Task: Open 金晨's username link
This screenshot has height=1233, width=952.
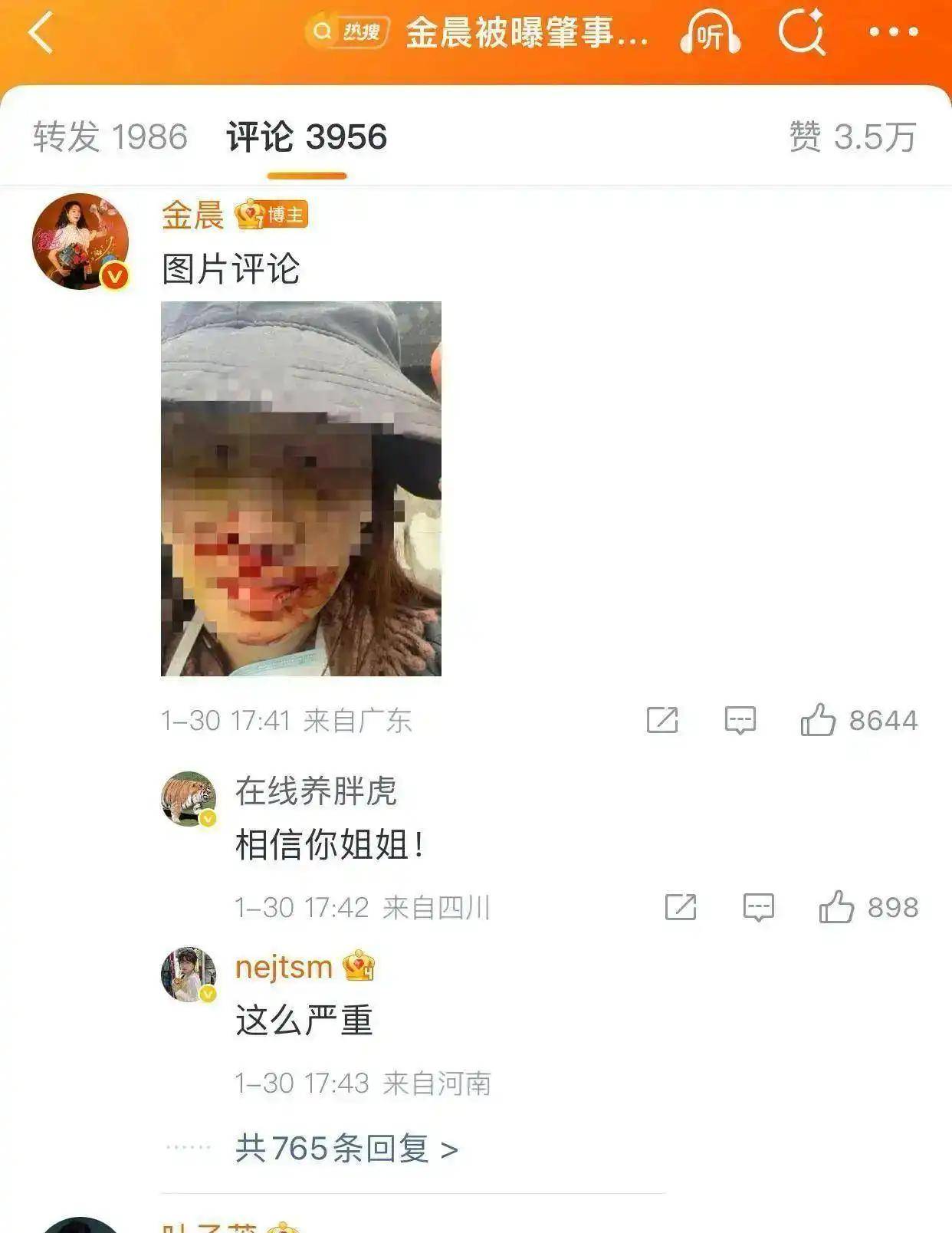Action: click(x=192, y=215)
